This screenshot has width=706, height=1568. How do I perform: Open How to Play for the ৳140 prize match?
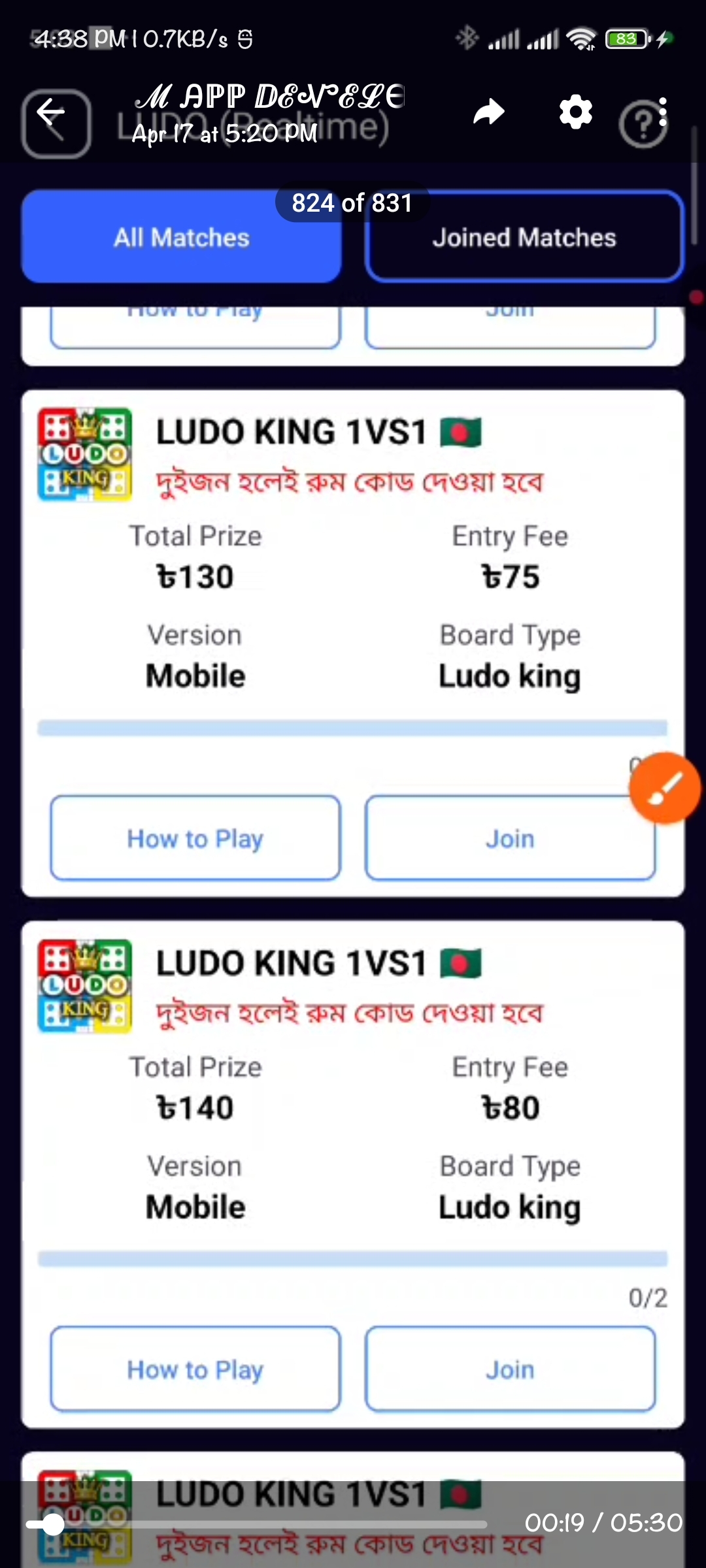[x=195, y=1369]
